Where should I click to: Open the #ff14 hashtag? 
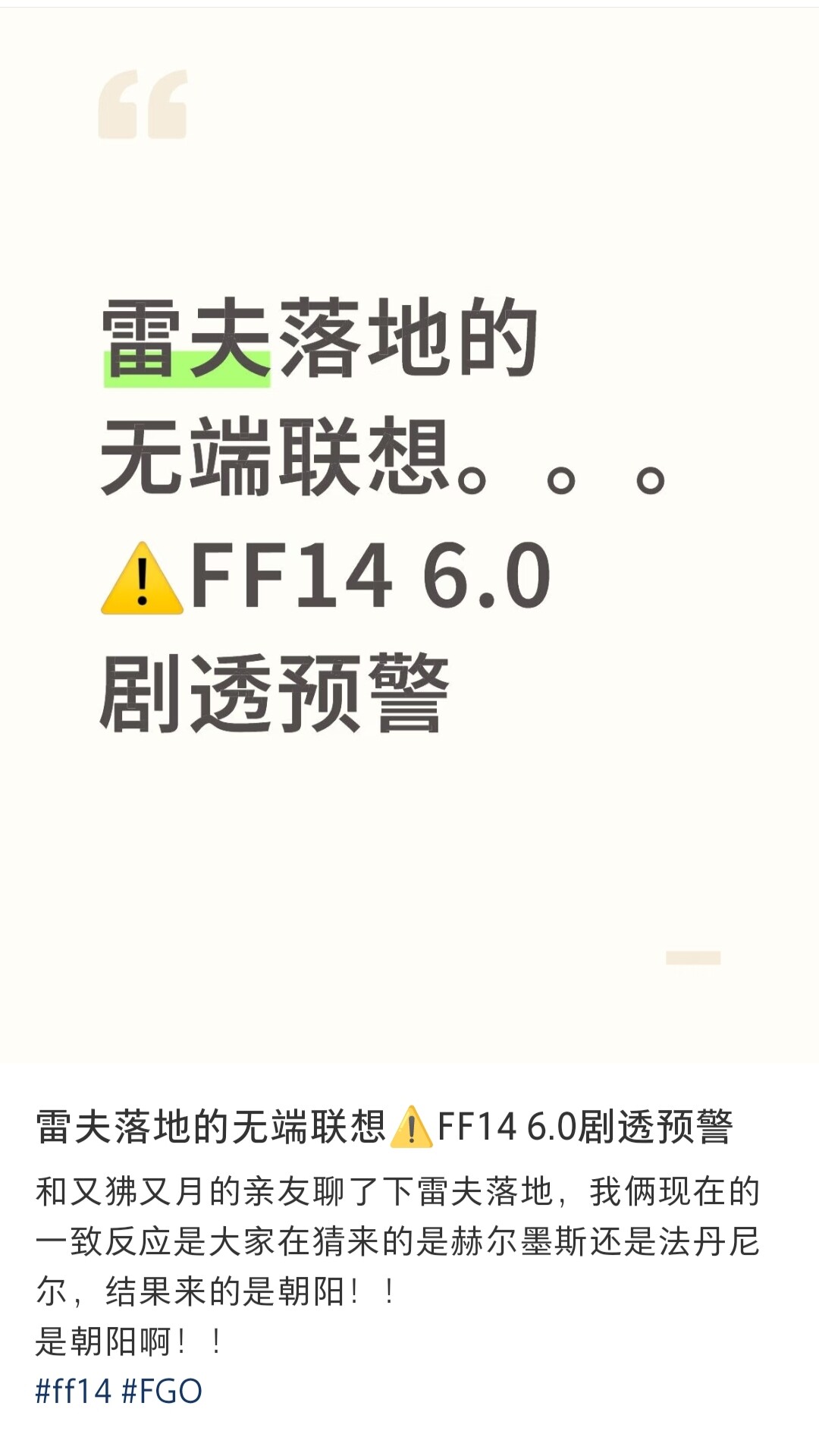tap(74, 1392)
